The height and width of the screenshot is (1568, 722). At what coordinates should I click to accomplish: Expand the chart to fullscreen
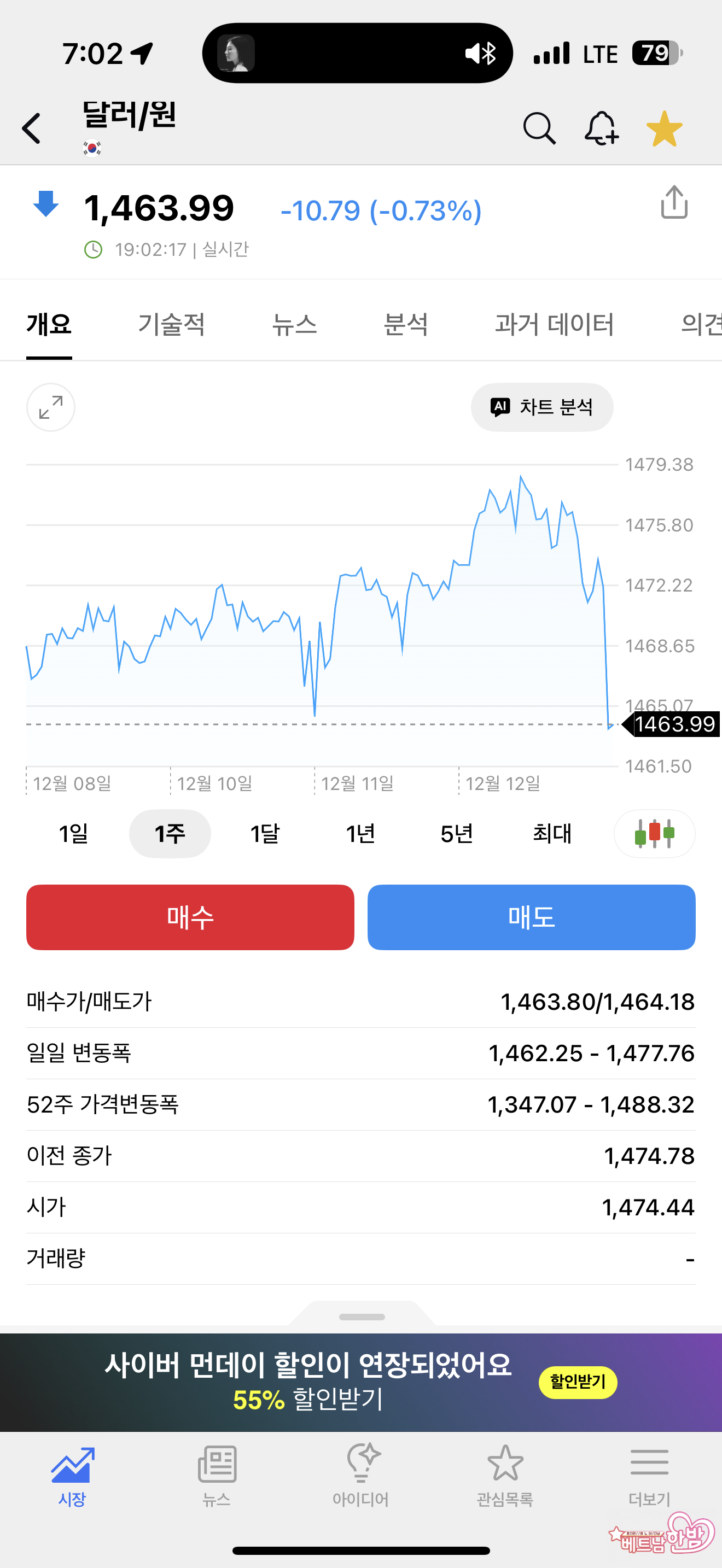point(50,407)
